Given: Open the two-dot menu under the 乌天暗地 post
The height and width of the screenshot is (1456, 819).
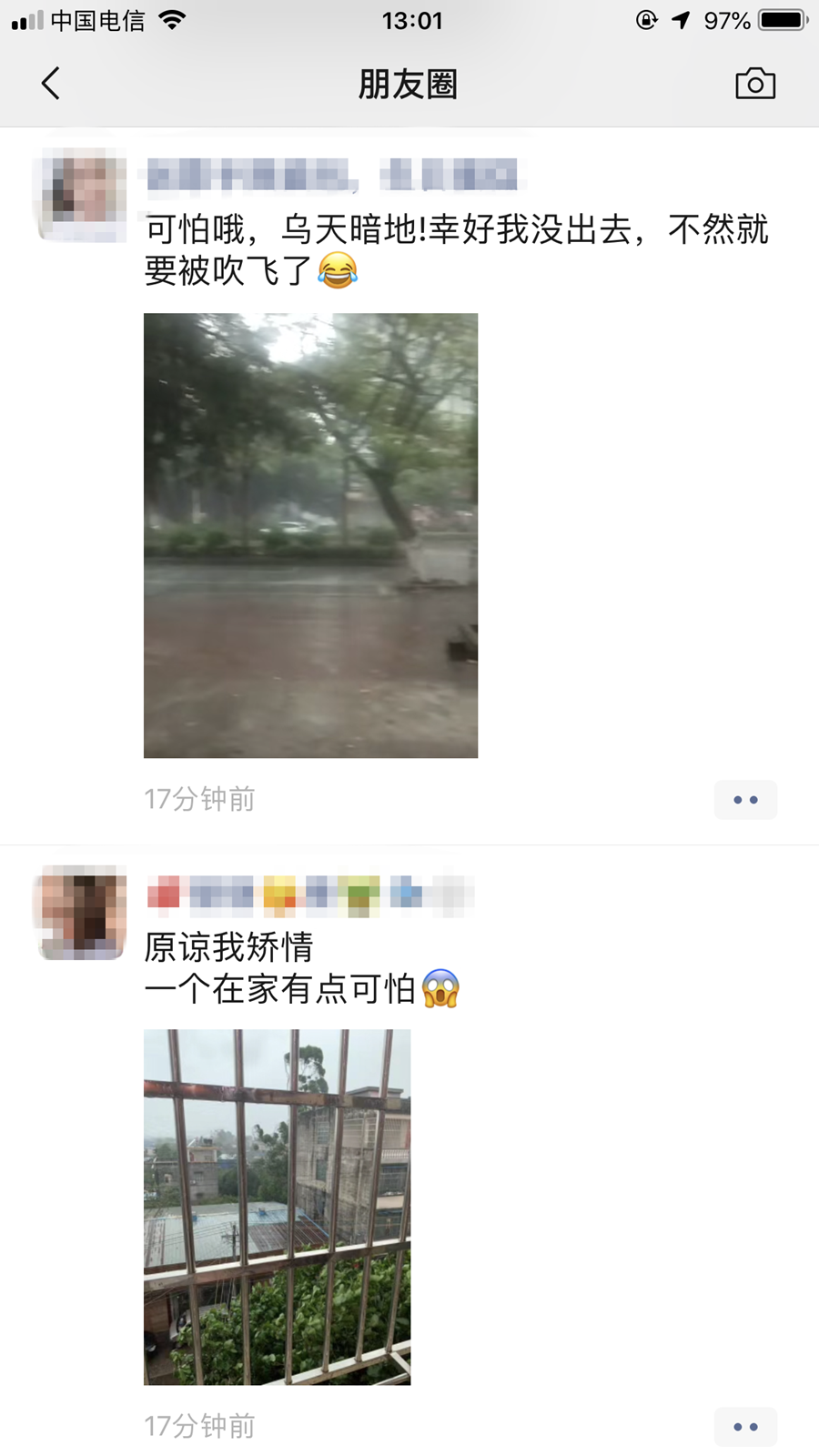Looking at the screenshot, I should tap(745, 800).
